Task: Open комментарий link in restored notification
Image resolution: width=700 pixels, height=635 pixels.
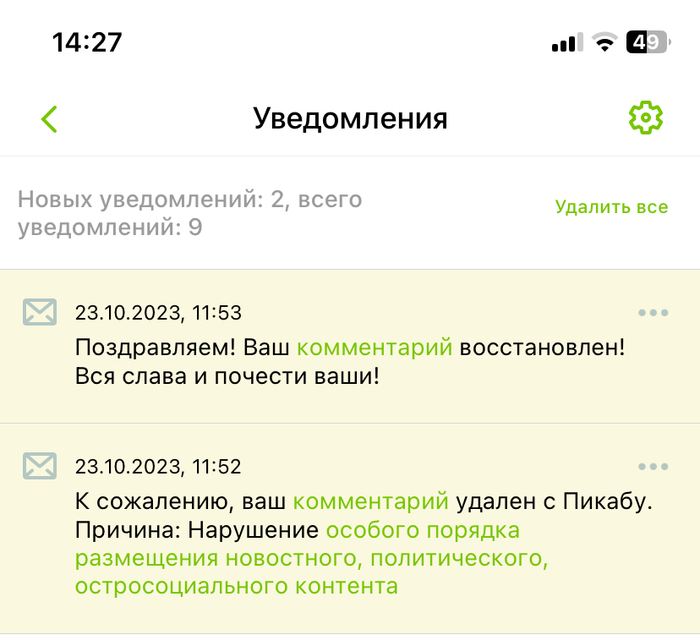Action: 375,348
